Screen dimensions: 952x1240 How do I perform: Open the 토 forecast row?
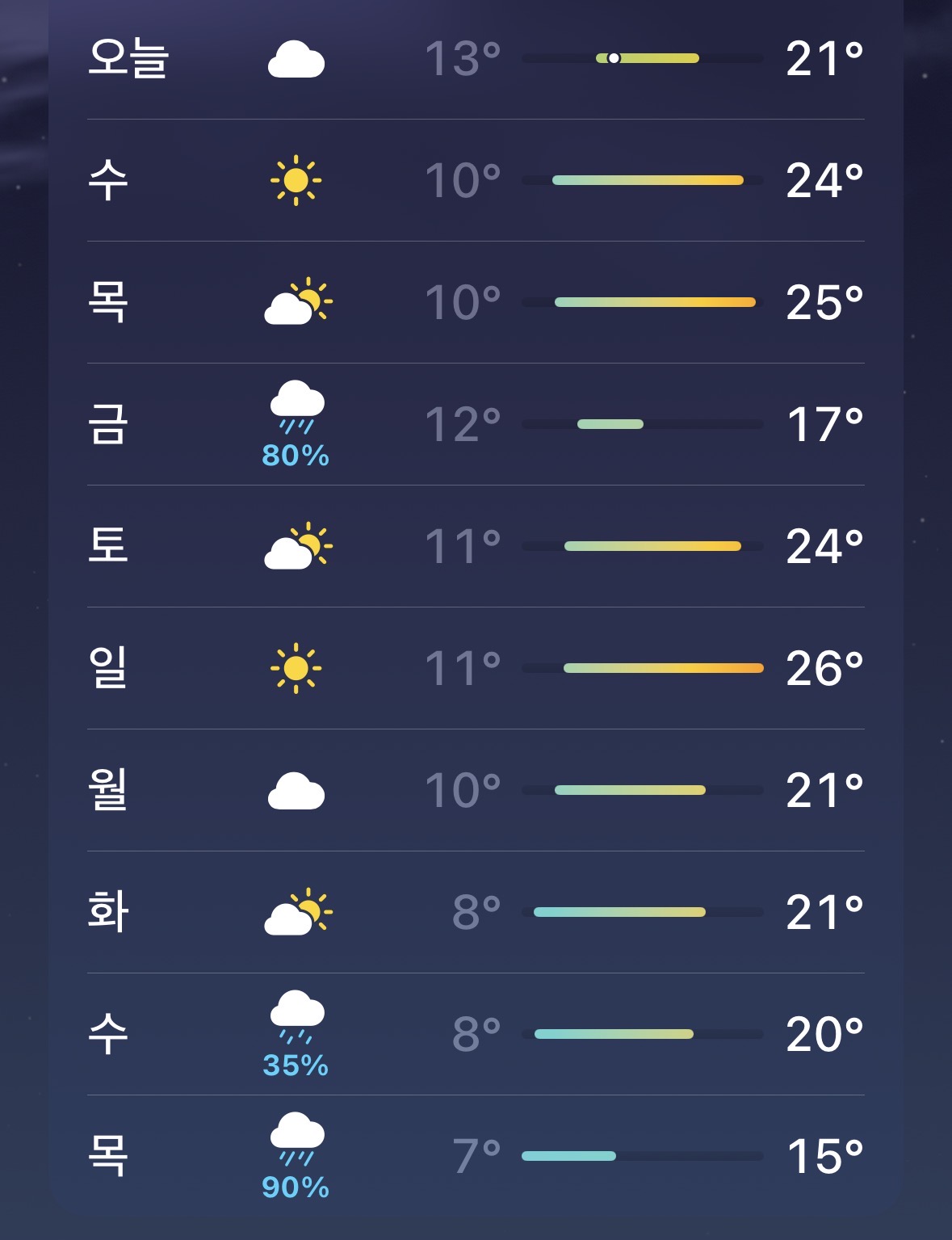pos(476,546)
